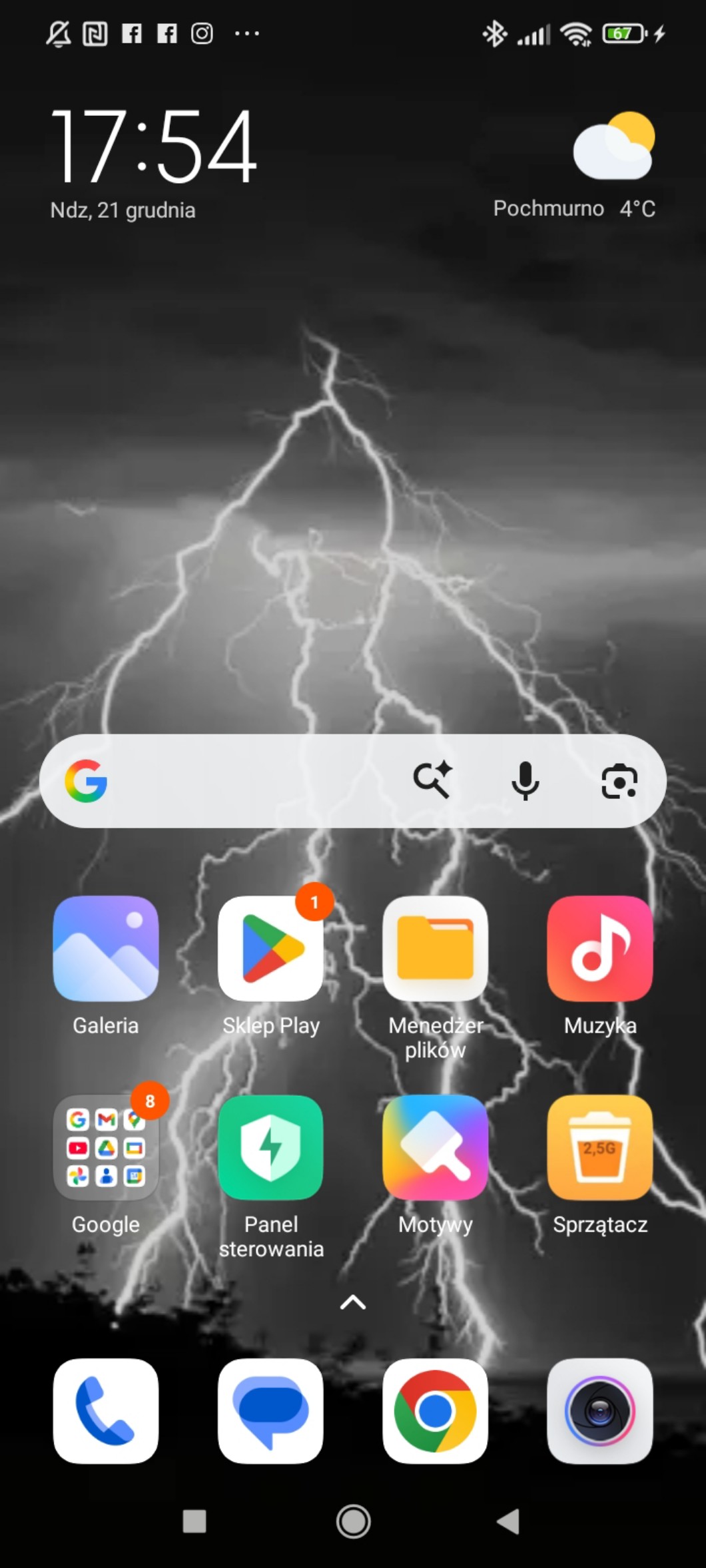
Task: Open Menedżer plików file manager
Action: pyautogui.click(x=435, y=948)
